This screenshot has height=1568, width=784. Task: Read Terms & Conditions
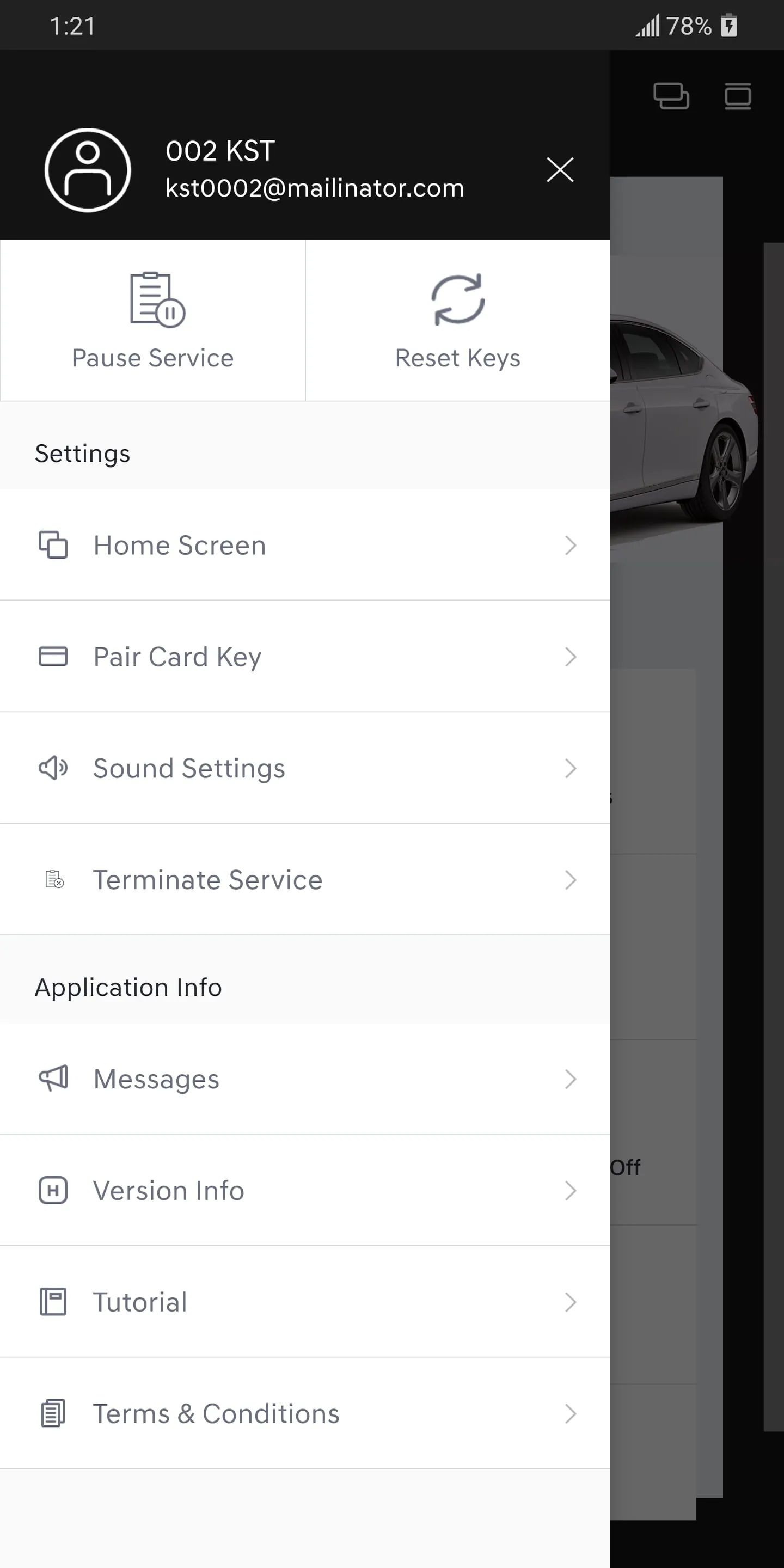(304, 1413)
